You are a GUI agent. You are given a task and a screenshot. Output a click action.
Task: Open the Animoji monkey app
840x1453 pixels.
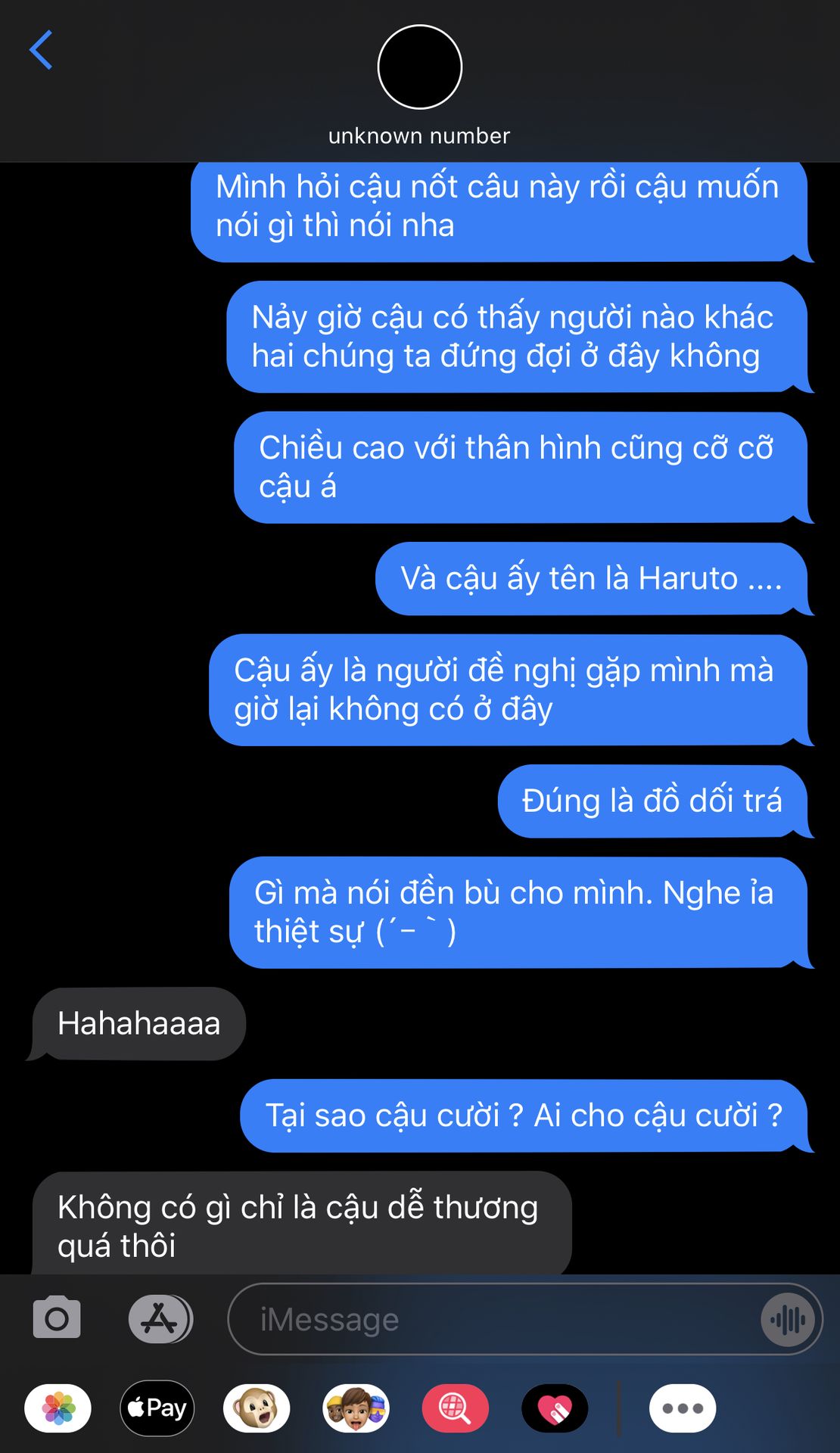257,1408
